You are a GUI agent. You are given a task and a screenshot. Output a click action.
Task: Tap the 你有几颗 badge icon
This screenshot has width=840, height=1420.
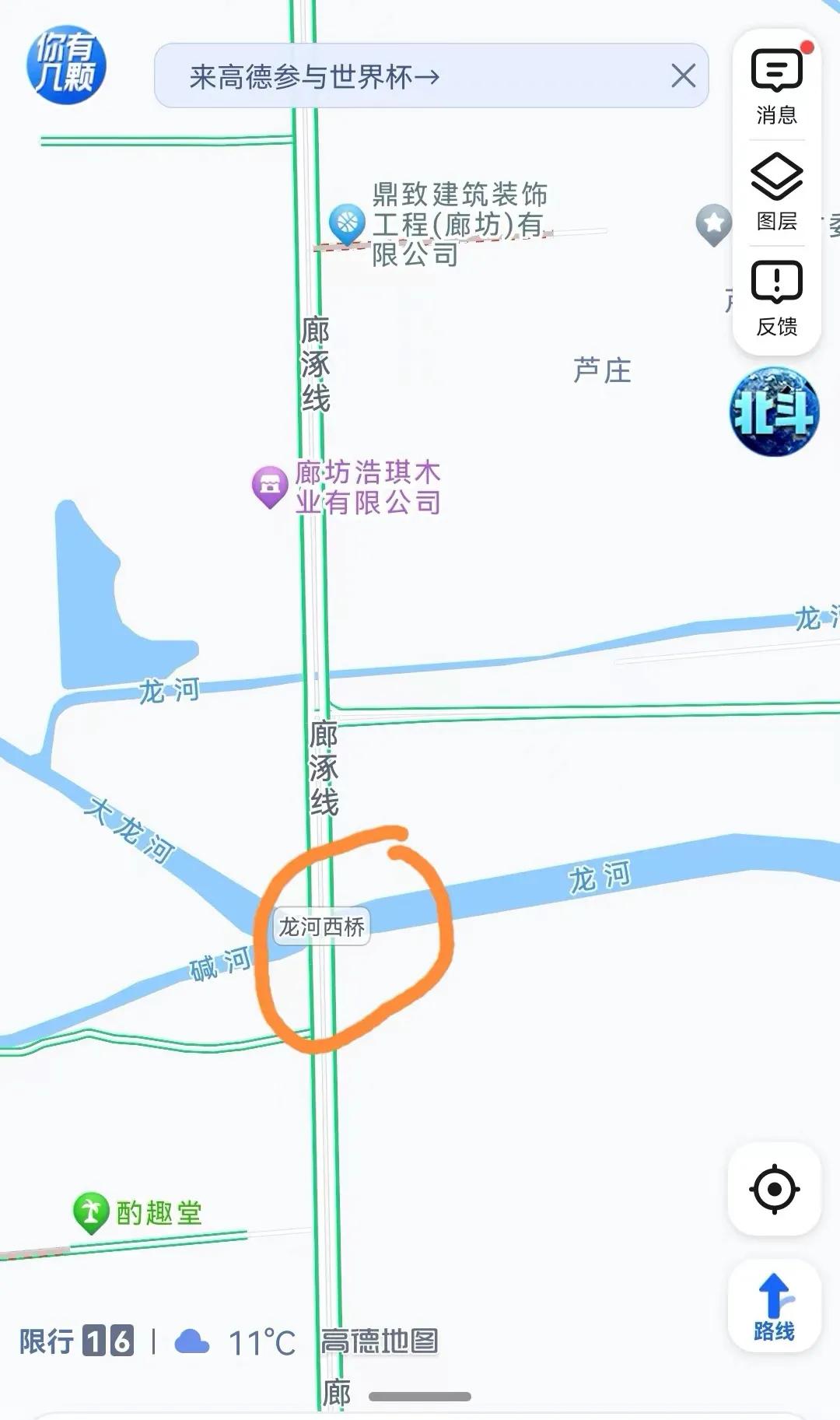pyautogui.click(x=66, y=65)
